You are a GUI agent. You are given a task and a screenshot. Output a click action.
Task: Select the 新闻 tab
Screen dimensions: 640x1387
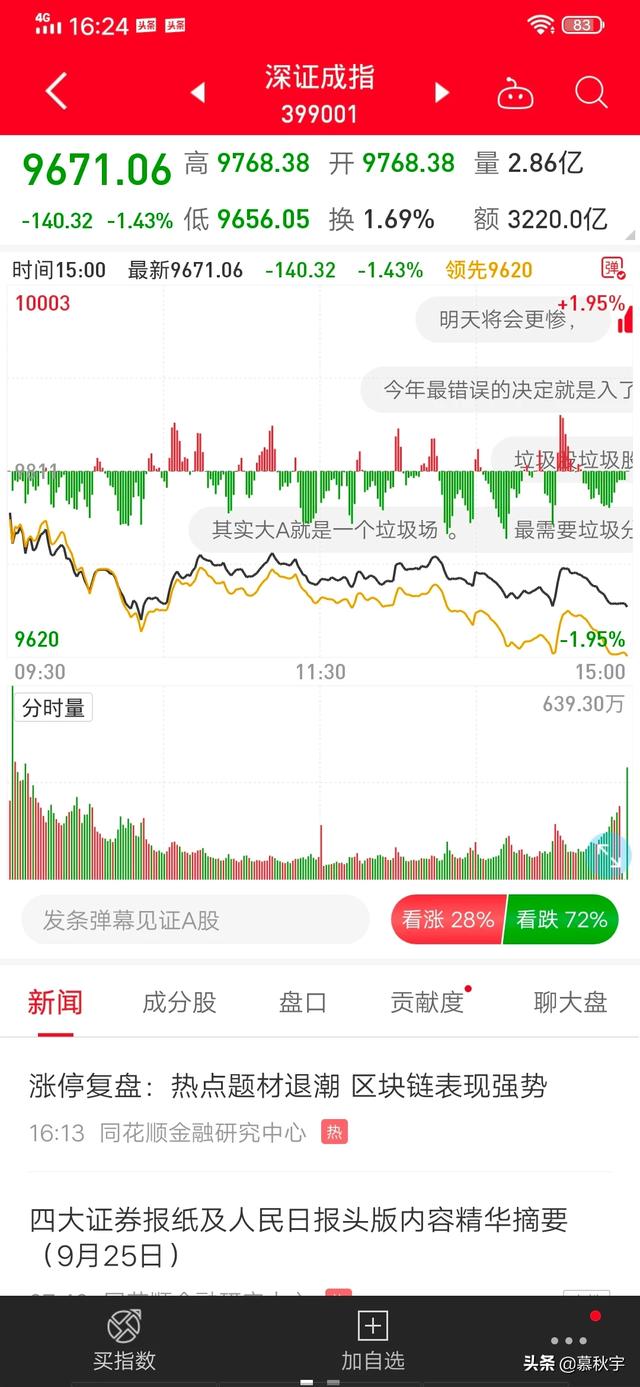tap(55, 1002)
